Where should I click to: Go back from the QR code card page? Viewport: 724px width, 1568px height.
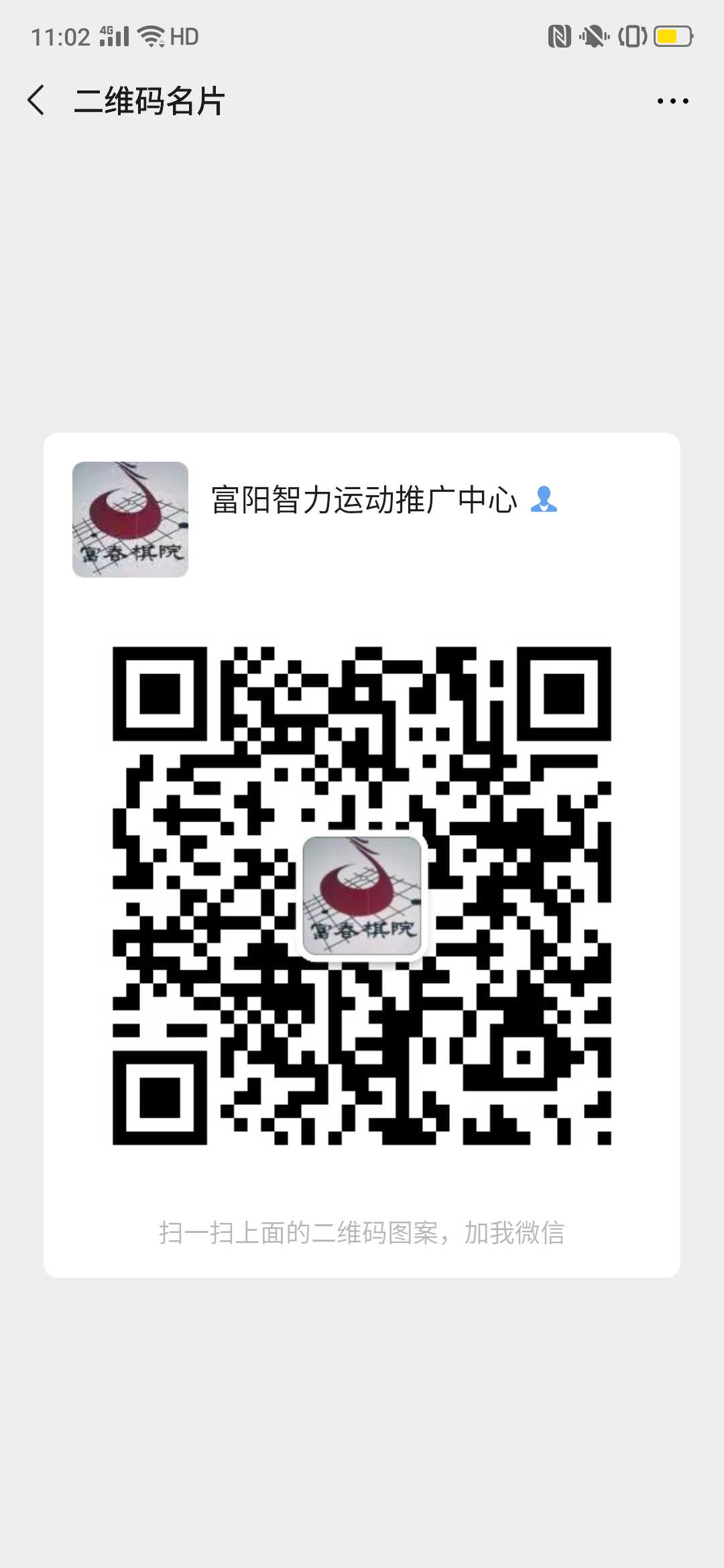pyautogui.click(x=37, y=101)
